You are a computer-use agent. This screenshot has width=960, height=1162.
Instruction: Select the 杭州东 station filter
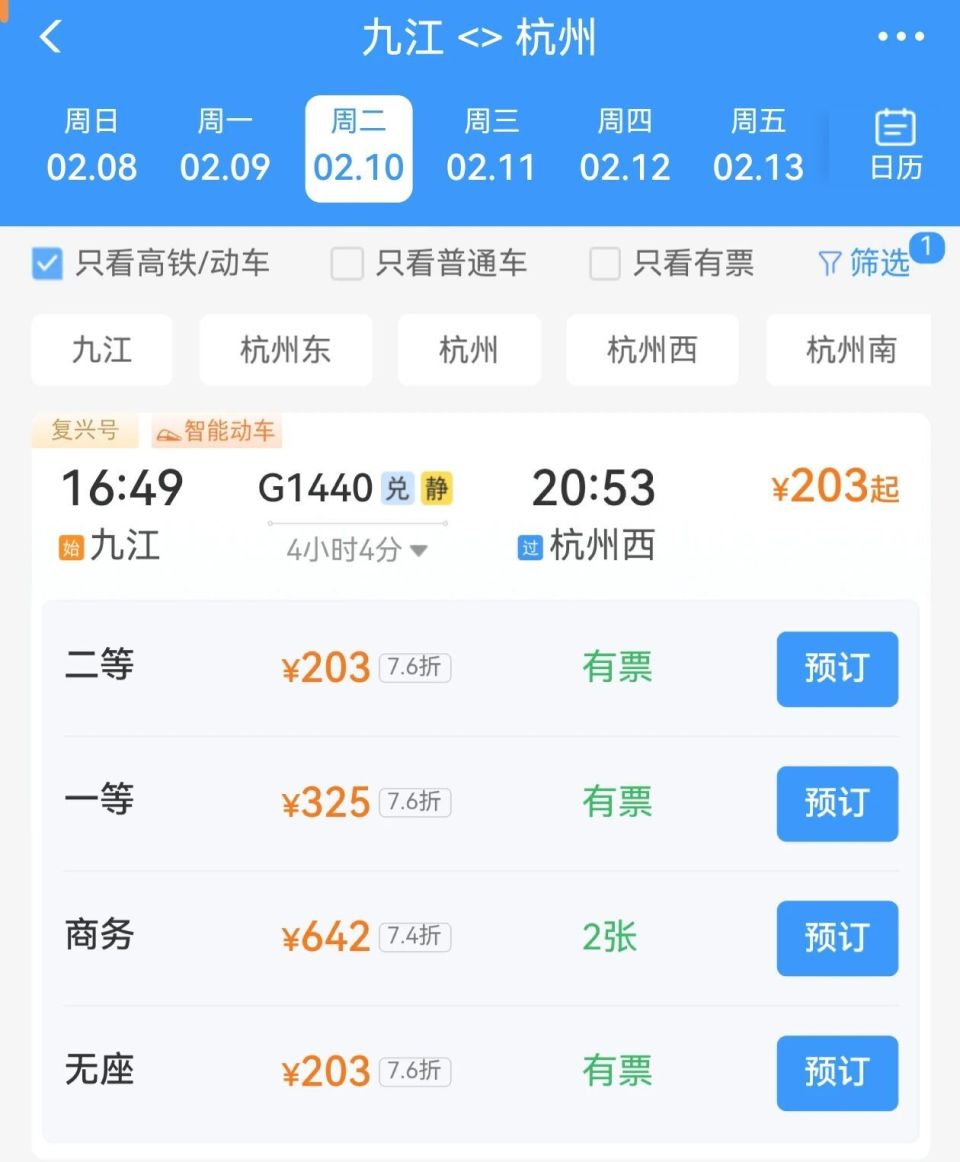285,350
